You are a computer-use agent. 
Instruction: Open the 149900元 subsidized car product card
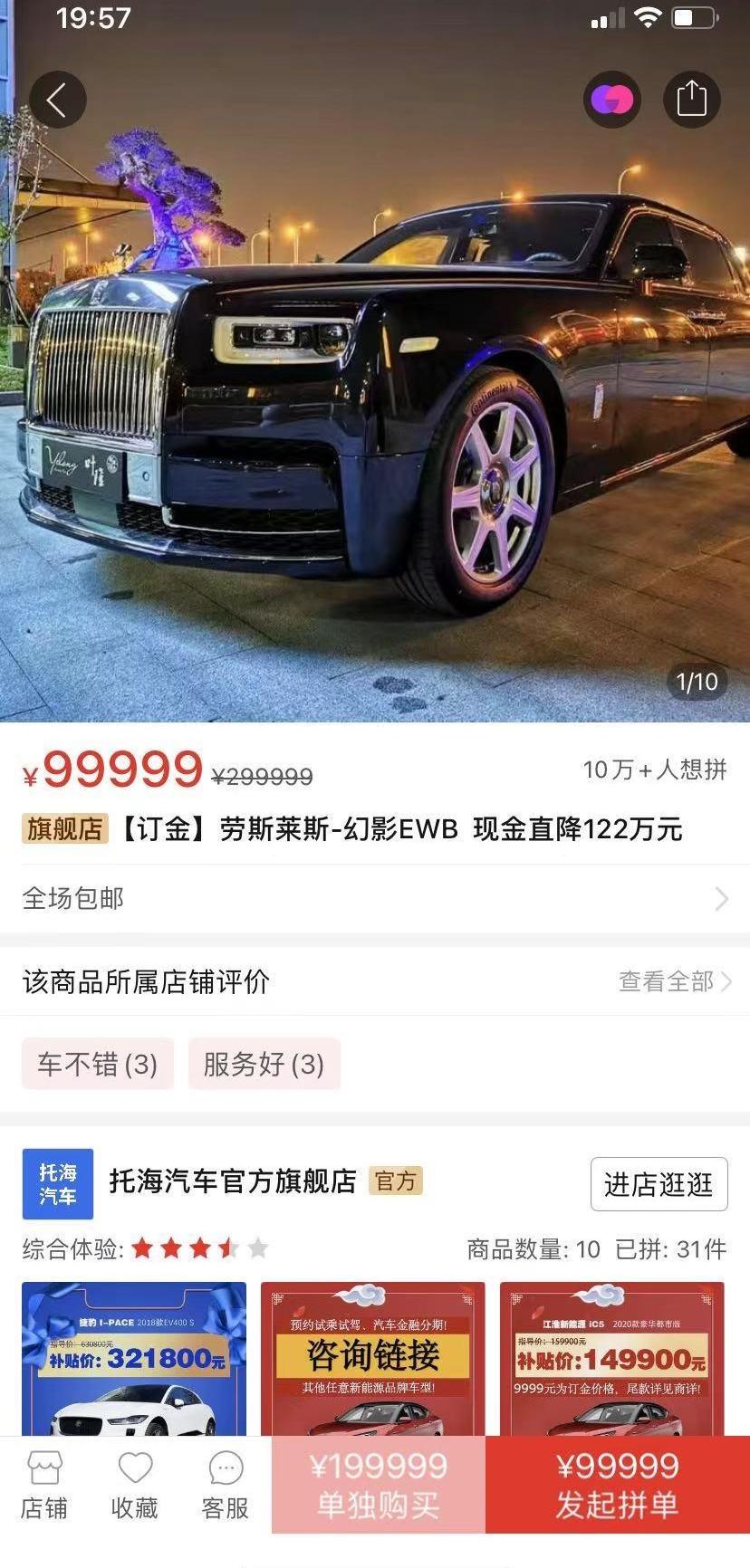click(612, 1358)
